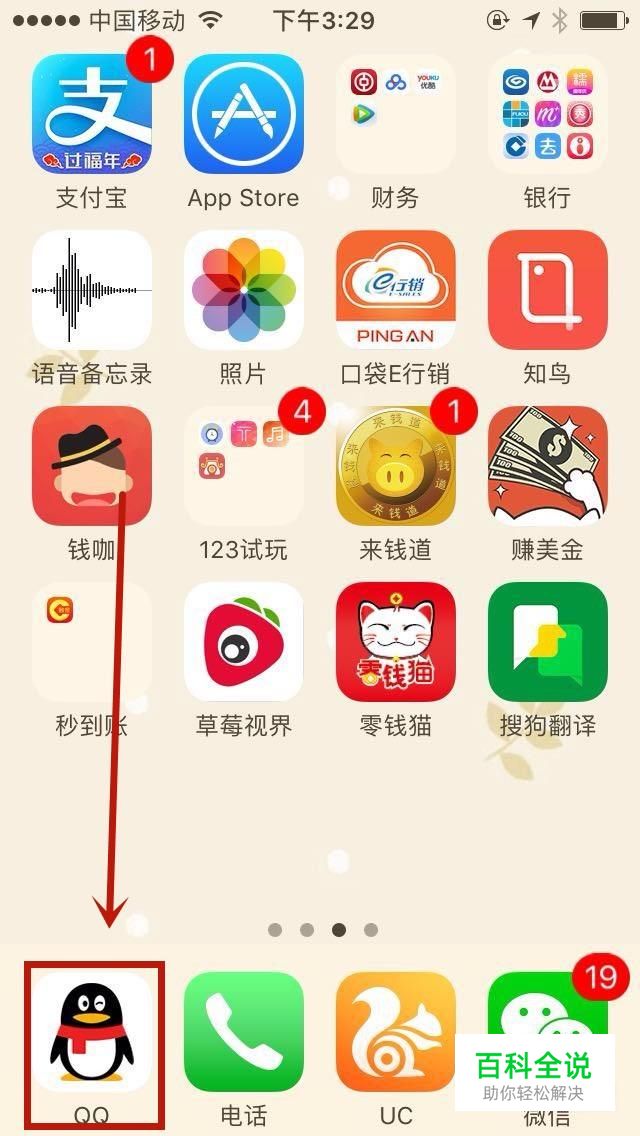Open the 支付宝 app
This screenshot has width=640, height=1136.
click(92, 114)
